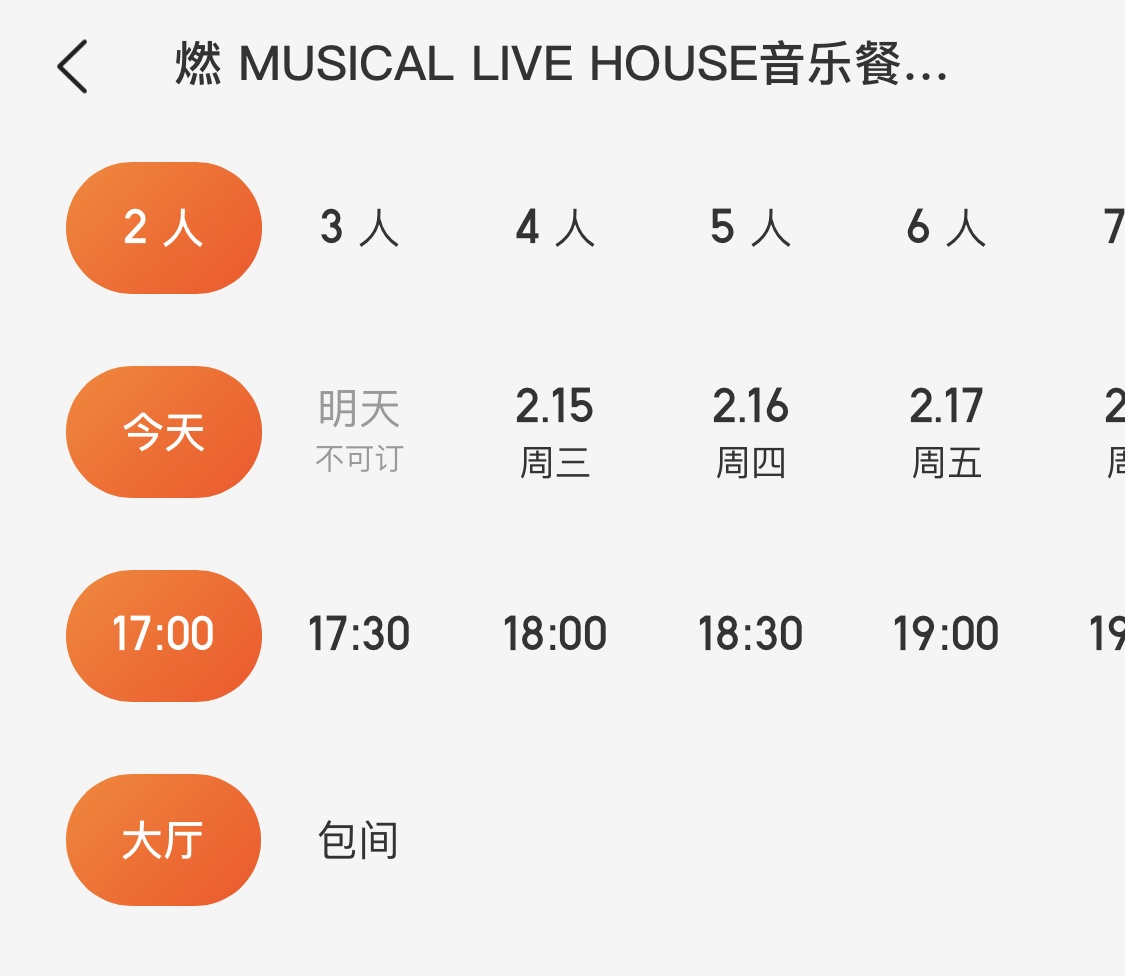Viewport: 1125px width, 976px height.
Task: Choose the 17:30 time slot
Action: (x=359, y=635)
